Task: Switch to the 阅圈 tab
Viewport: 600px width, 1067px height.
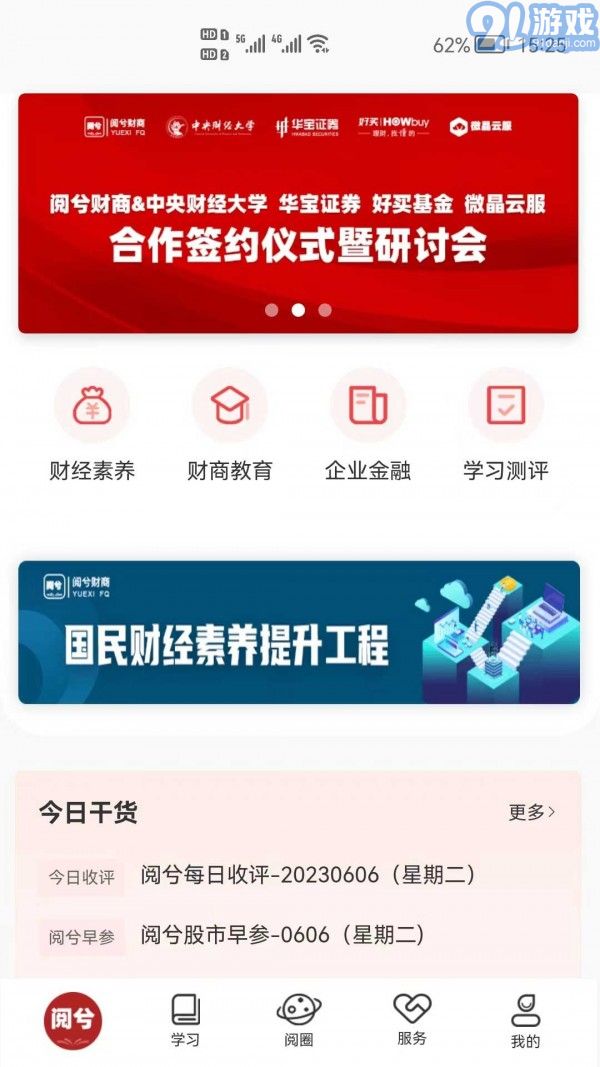Action: pos(298,1020)
